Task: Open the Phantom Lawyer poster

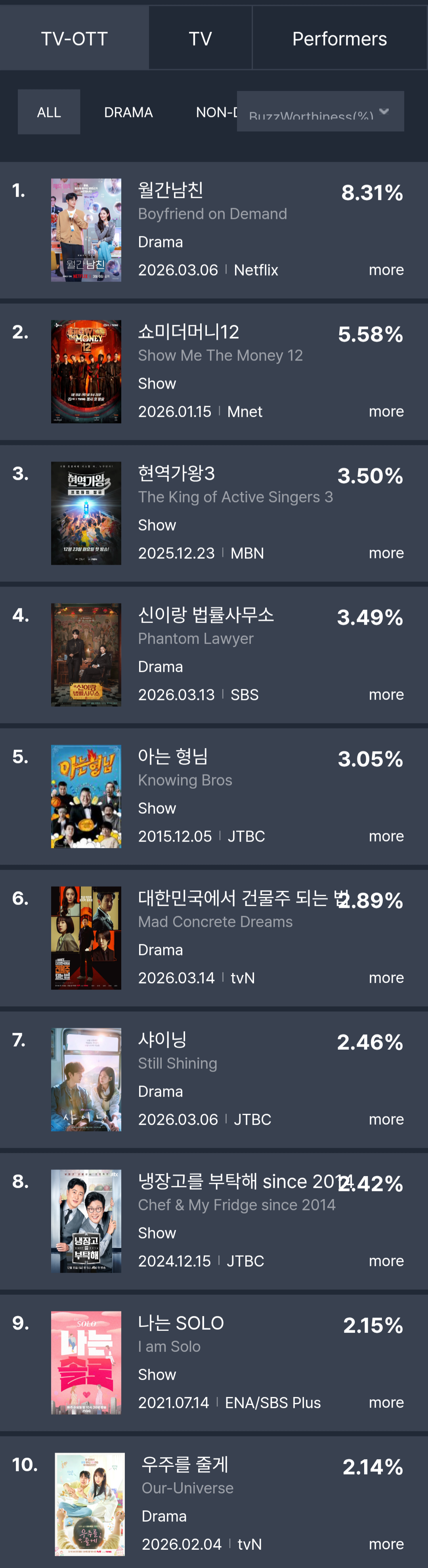Action: tap(86, 655)
